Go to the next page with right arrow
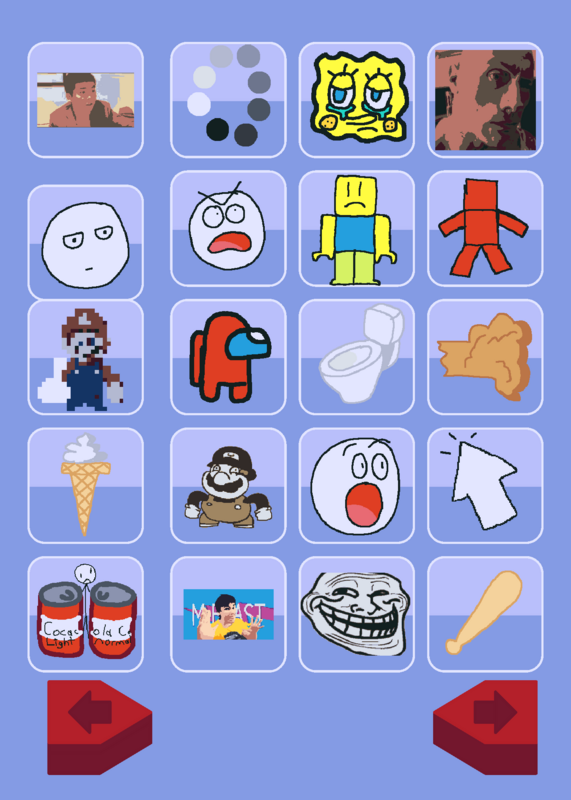The height and width of the screenshot is (800, 571). pos(485,727)
